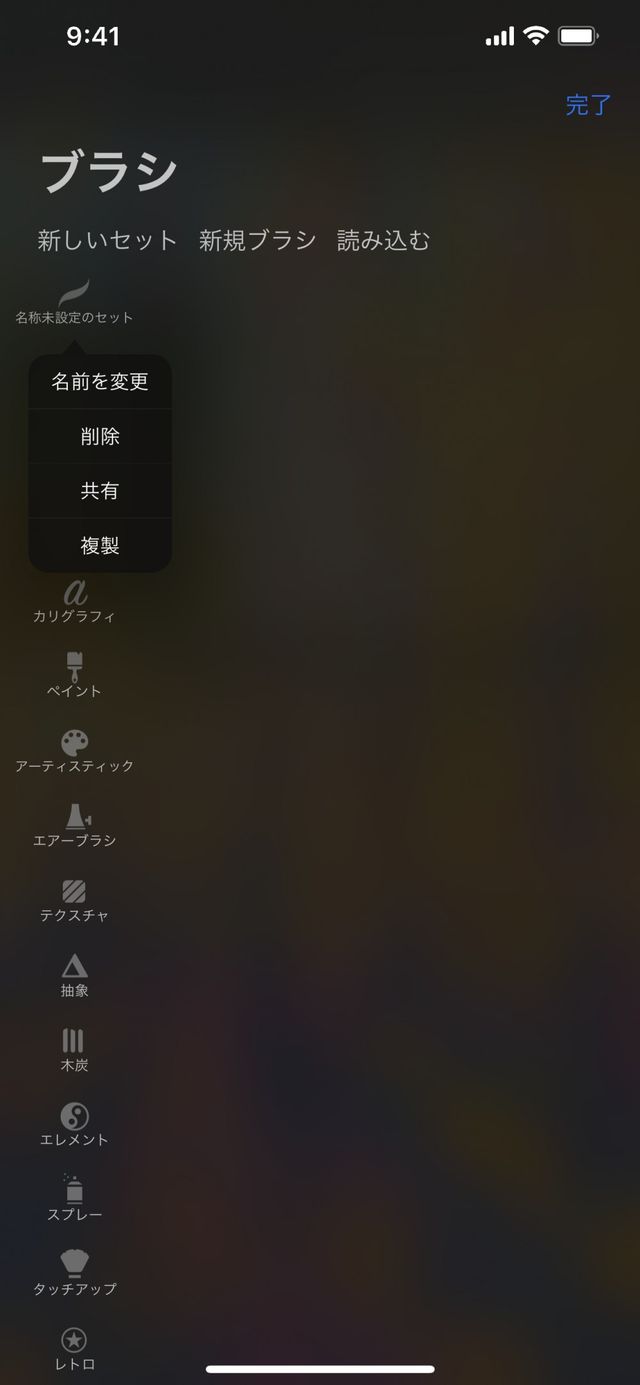Screen dimensions: 640x1385
Task: Open the 木炭 brush set
Action: (74, 1049)
